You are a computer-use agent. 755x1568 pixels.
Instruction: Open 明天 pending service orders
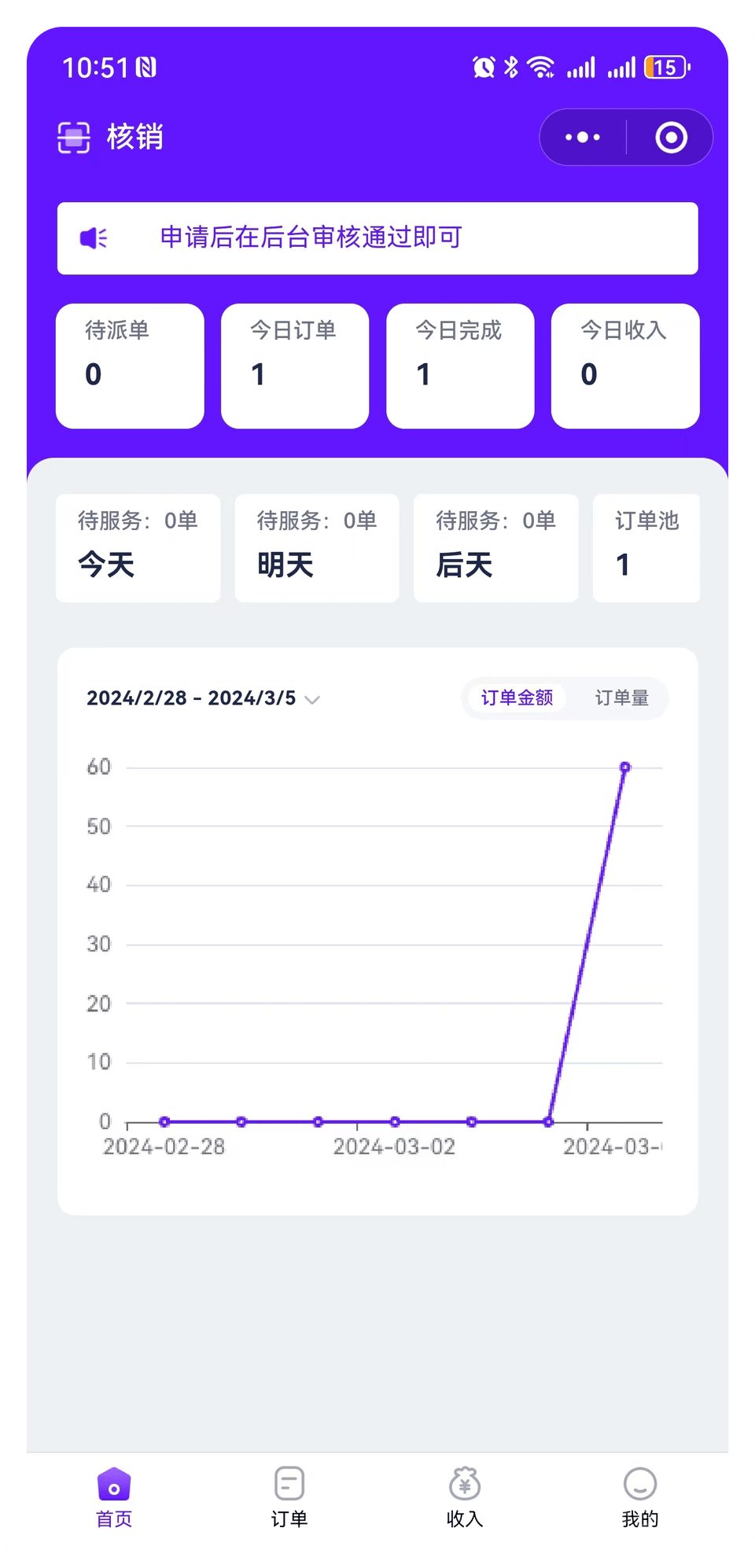pyautogui.click(x=317, y=548)
